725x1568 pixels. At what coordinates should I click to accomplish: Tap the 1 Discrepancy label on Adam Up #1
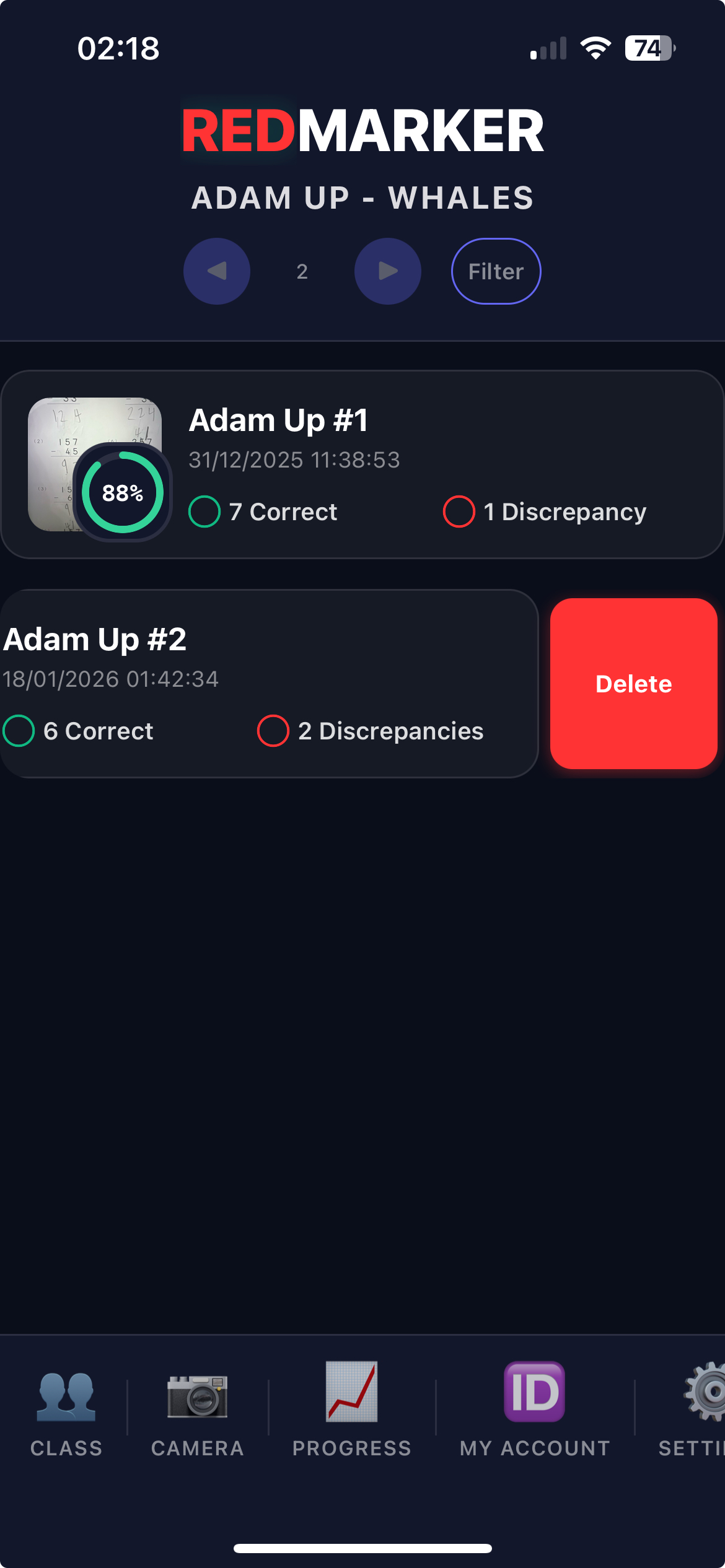[565, 511]
